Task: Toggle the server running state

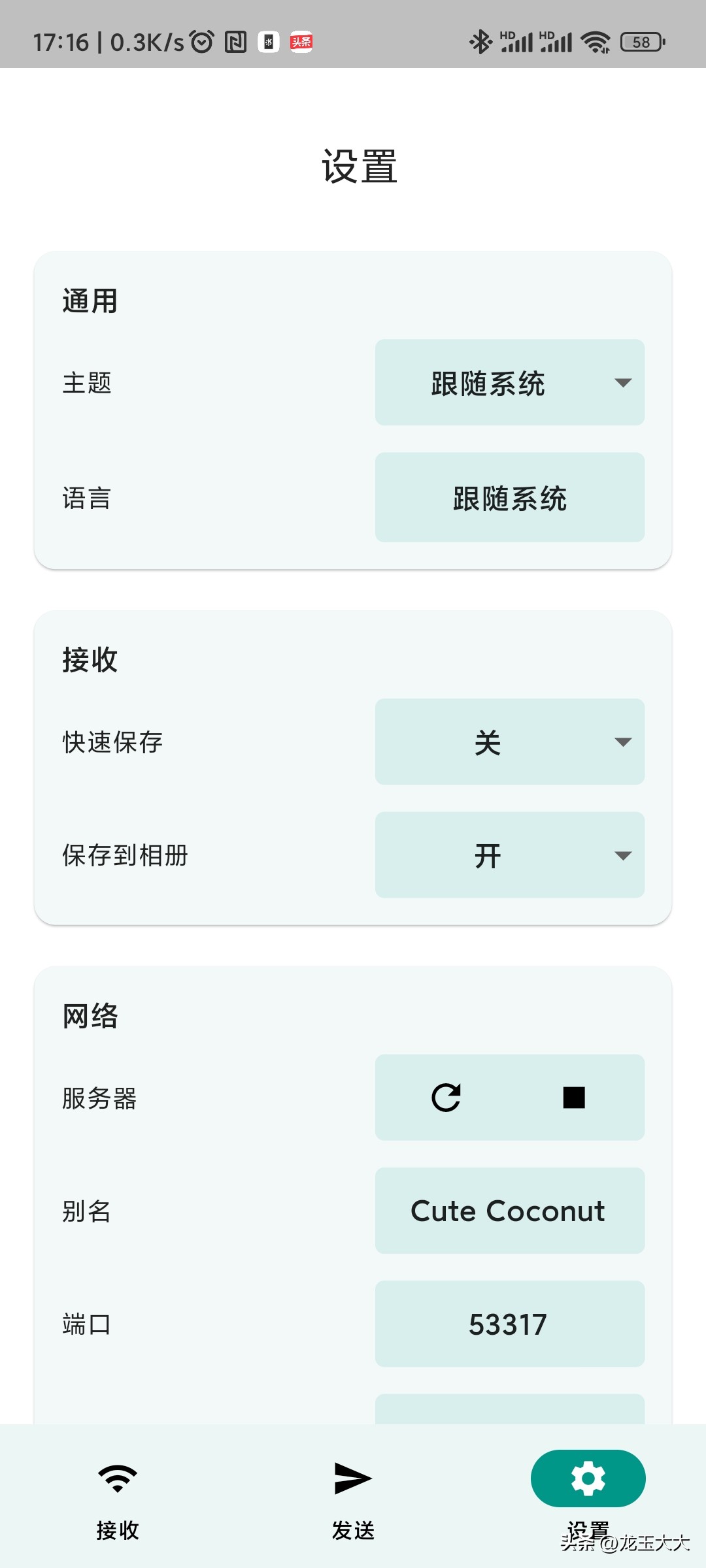Action: 574,1097
